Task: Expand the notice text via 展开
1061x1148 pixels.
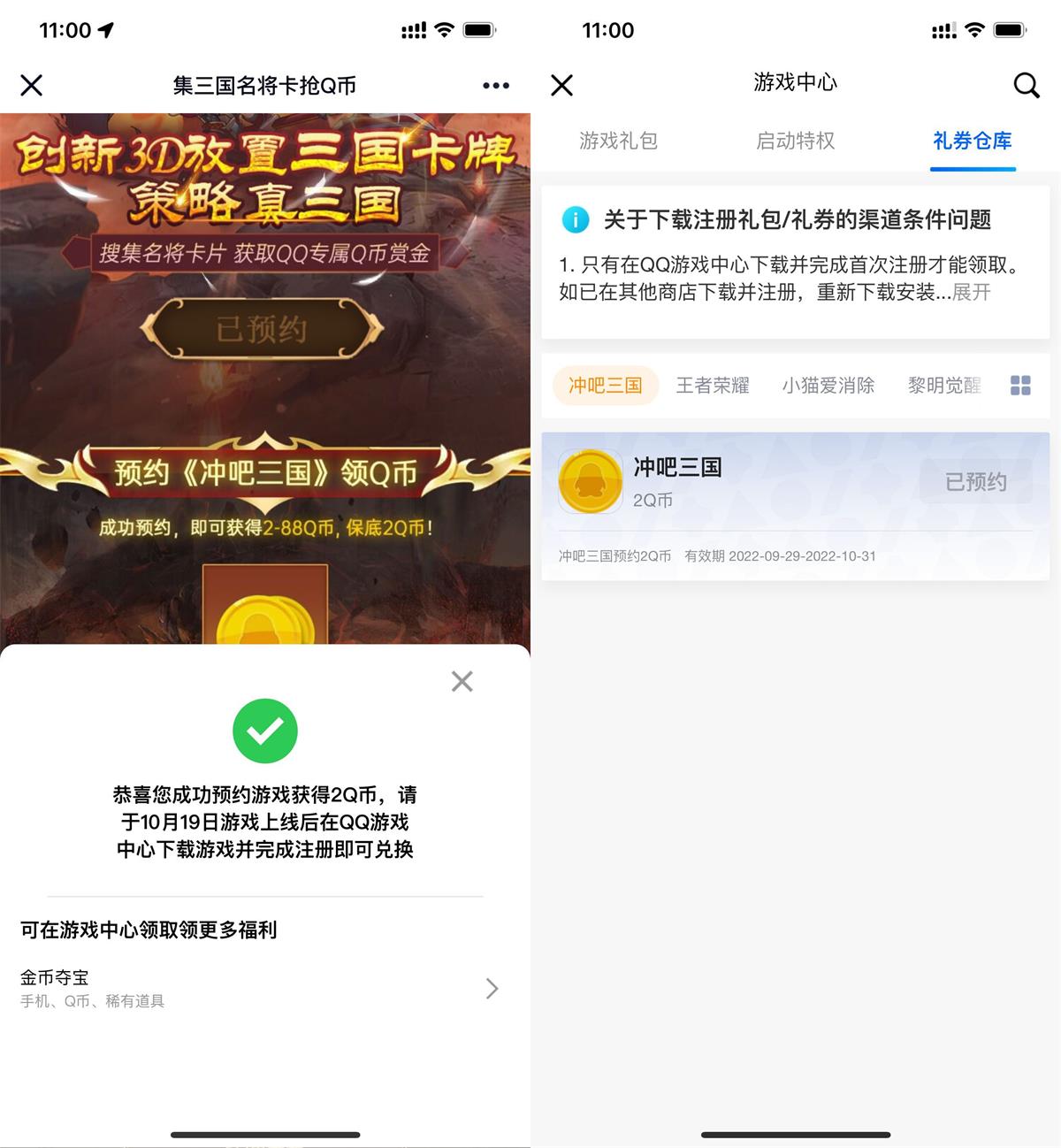Action: click(x=972, y=293)
